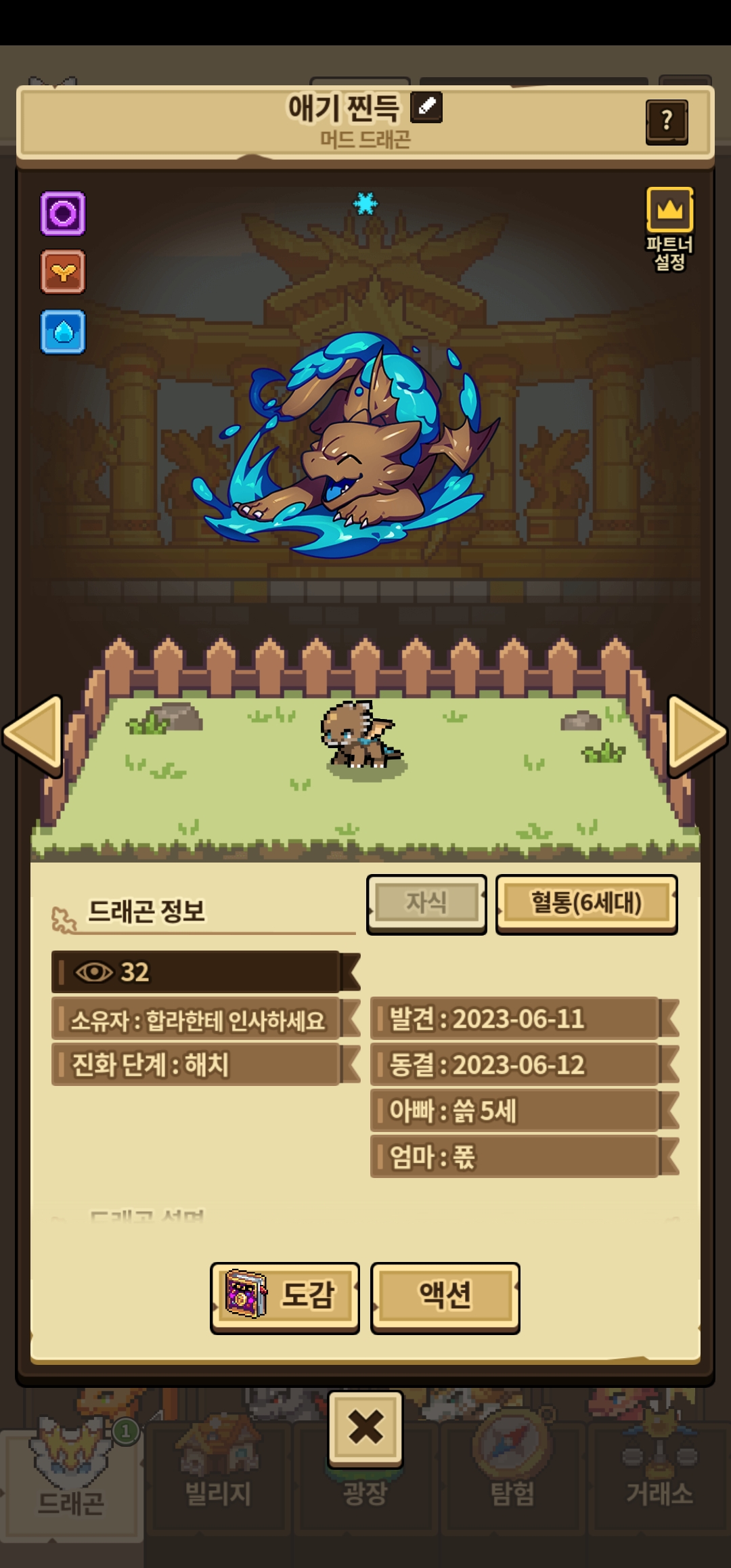Open the help question mark button
The height and width of the screenshot is (1568, 731).
tap(667, 122)
